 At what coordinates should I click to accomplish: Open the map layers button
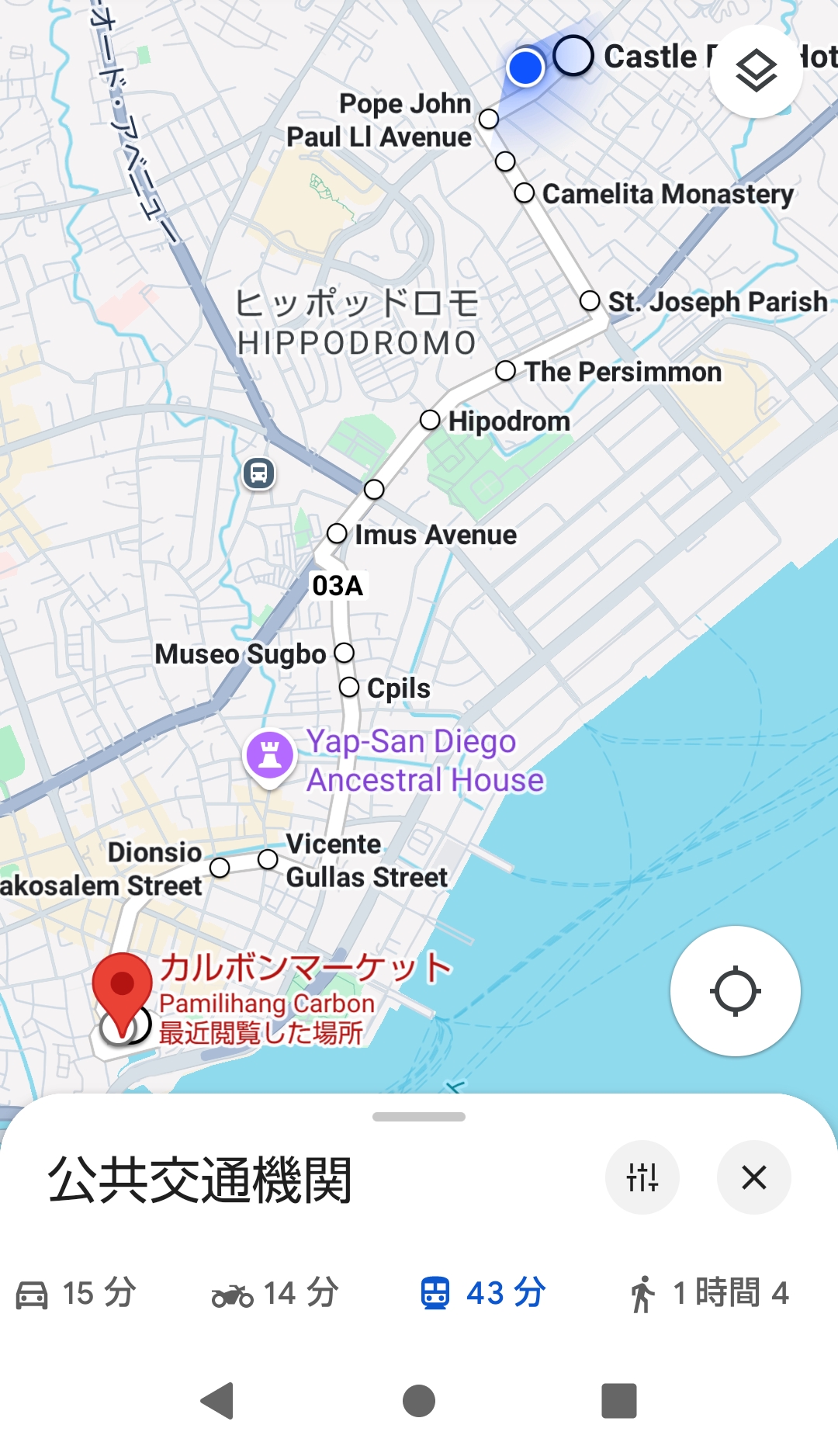click(756, 71)
